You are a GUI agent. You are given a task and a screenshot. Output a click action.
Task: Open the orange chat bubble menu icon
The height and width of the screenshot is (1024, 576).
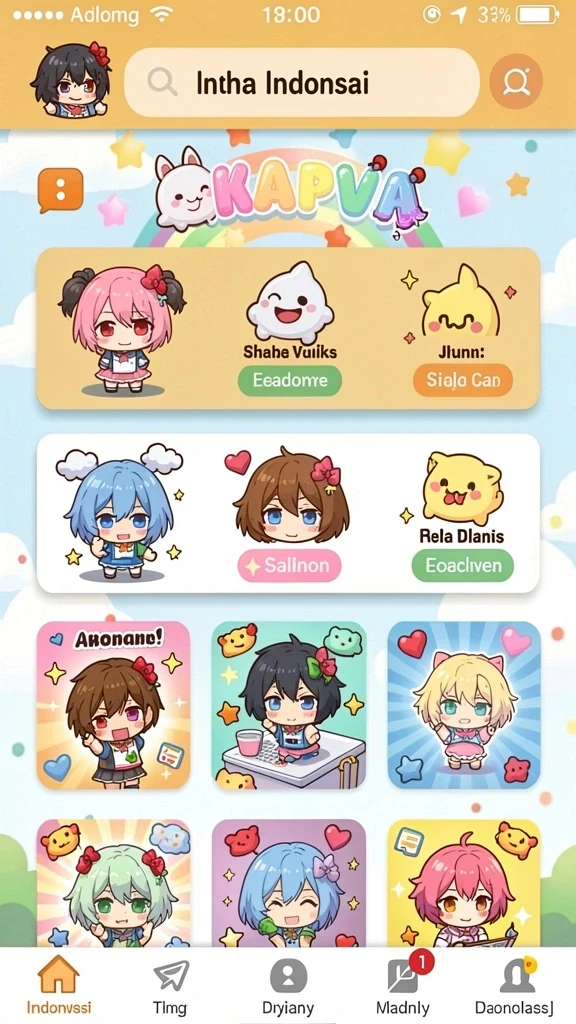point(61,190)
